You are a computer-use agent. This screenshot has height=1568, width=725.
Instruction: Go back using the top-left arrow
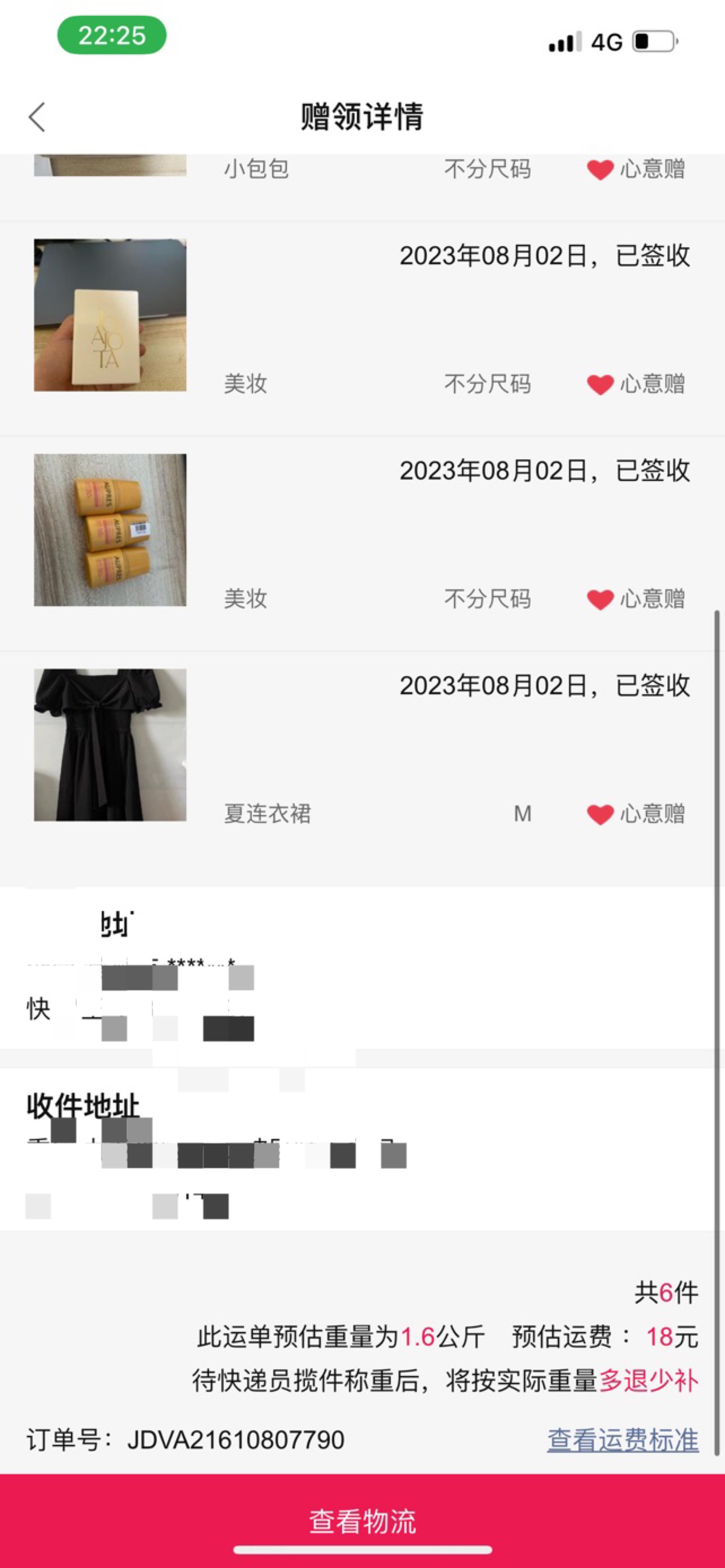tap(37, 117)
